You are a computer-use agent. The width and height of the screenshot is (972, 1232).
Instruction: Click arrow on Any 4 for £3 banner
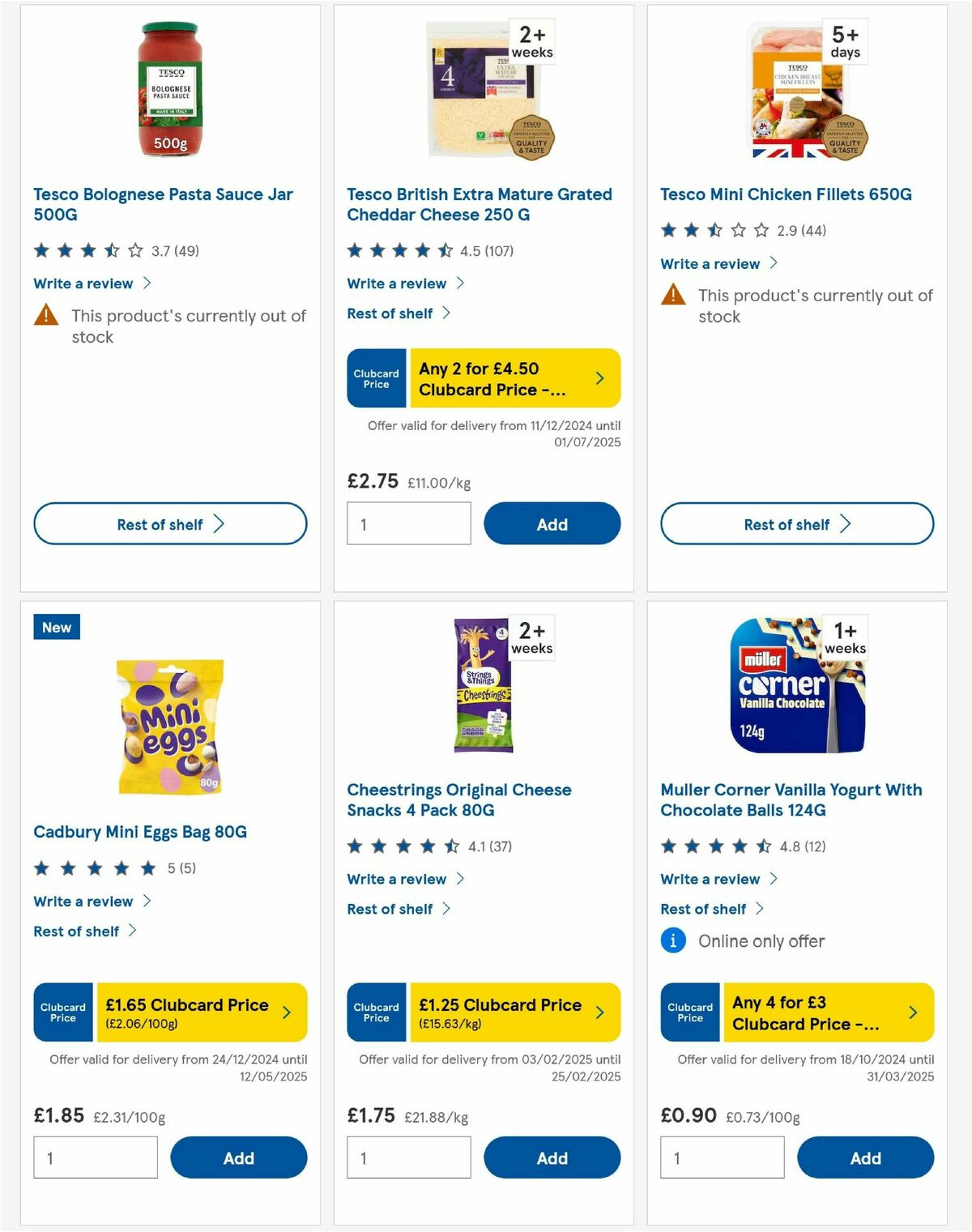pos(913,1012)
